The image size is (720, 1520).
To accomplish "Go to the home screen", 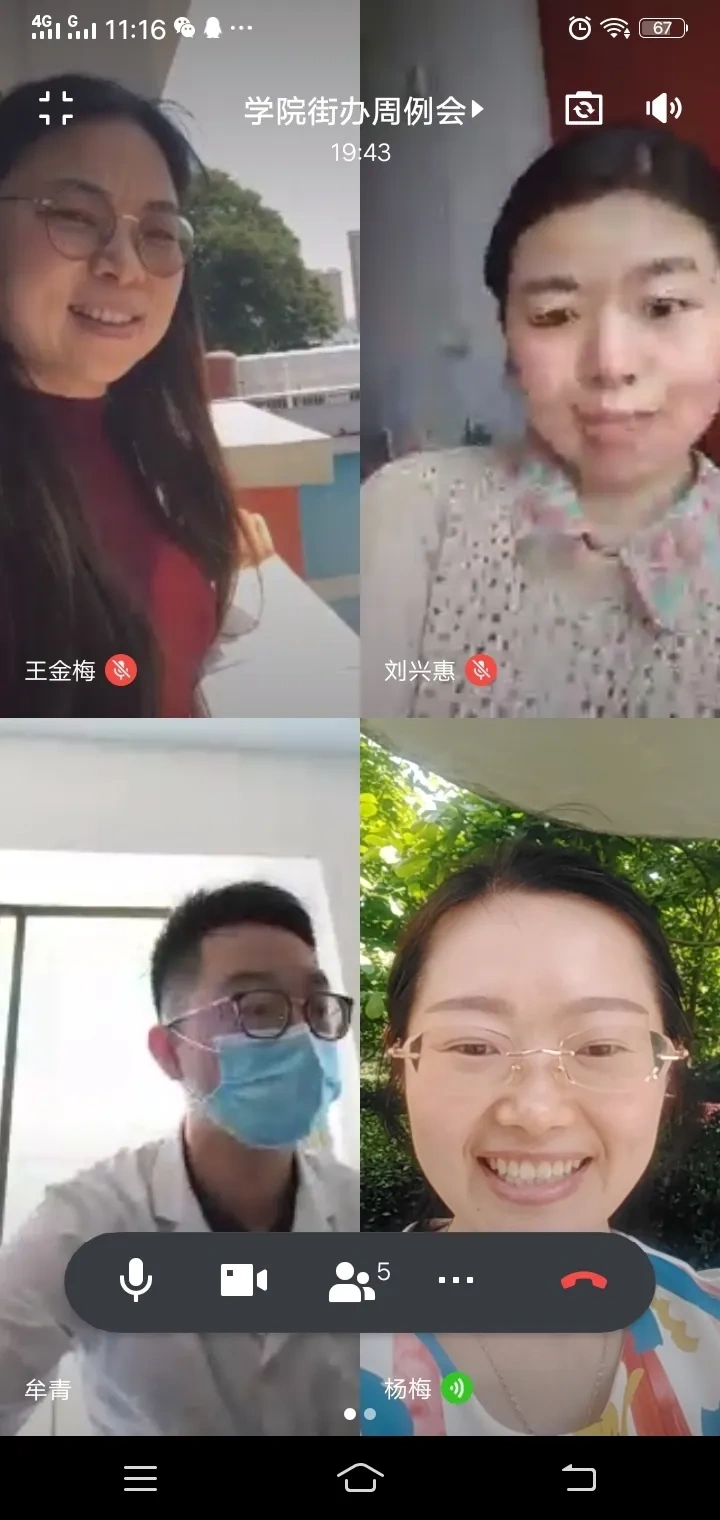I will point(360,1478).
